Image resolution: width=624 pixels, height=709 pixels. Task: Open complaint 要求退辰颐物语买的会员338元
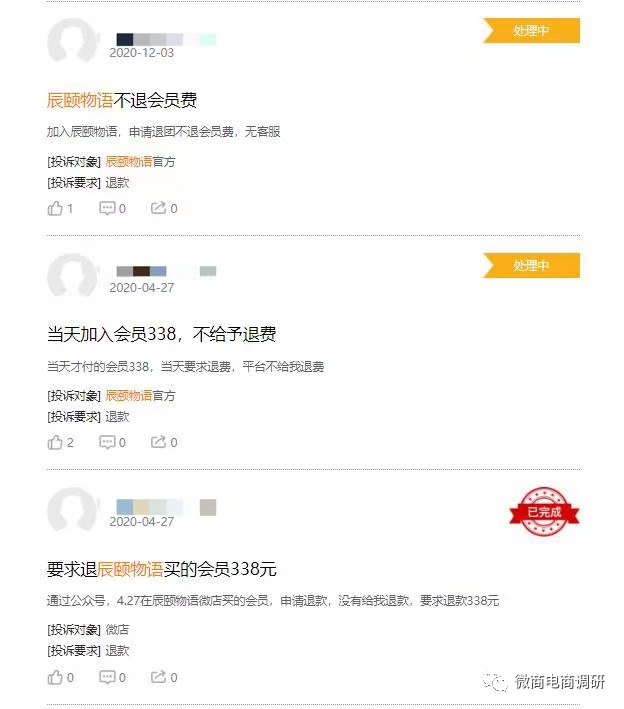coord(162,569)
